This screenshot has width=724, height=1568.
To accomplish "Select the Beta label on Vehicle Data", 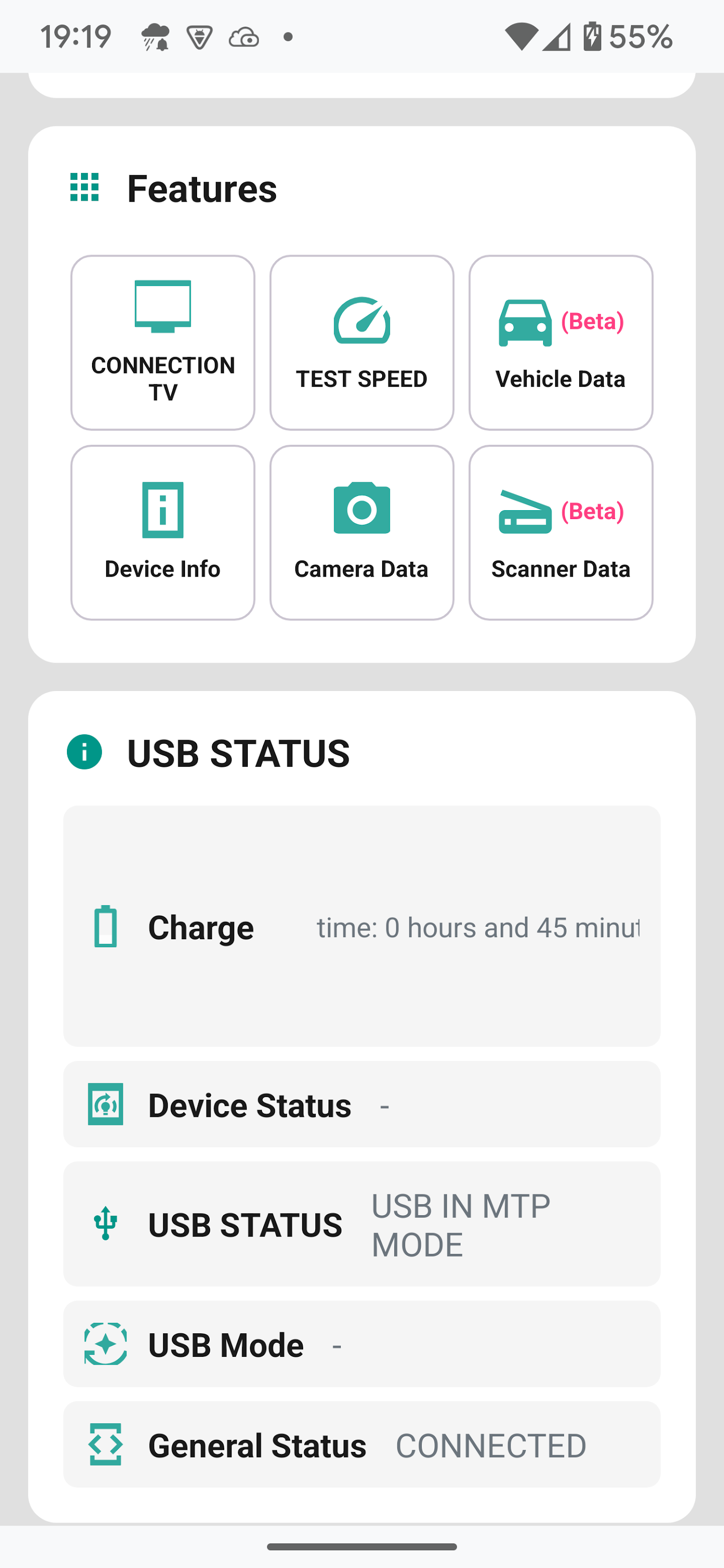I will (x=592, y=322).
